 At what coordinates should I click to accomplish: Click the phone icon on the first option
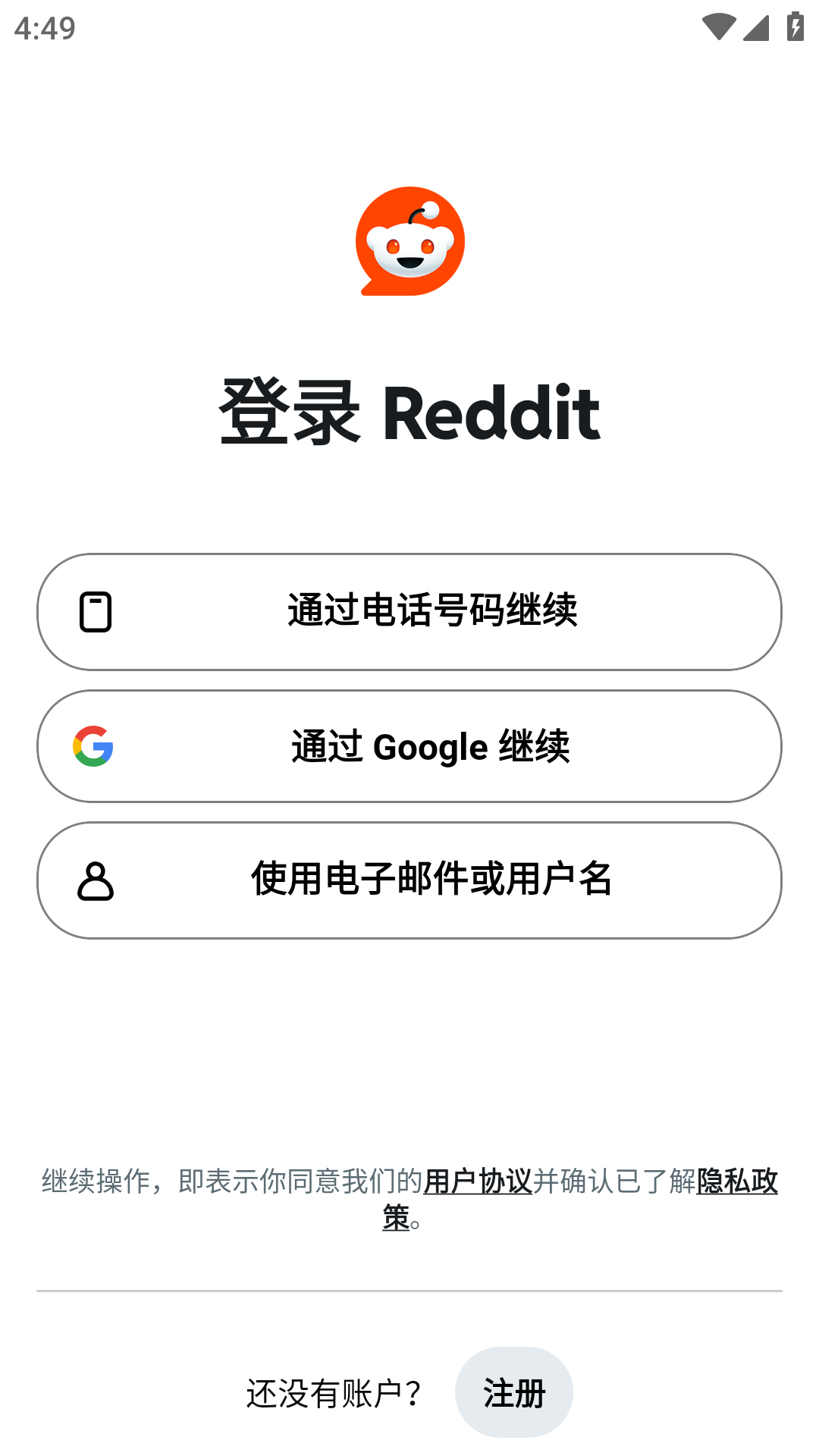(96, 611)
